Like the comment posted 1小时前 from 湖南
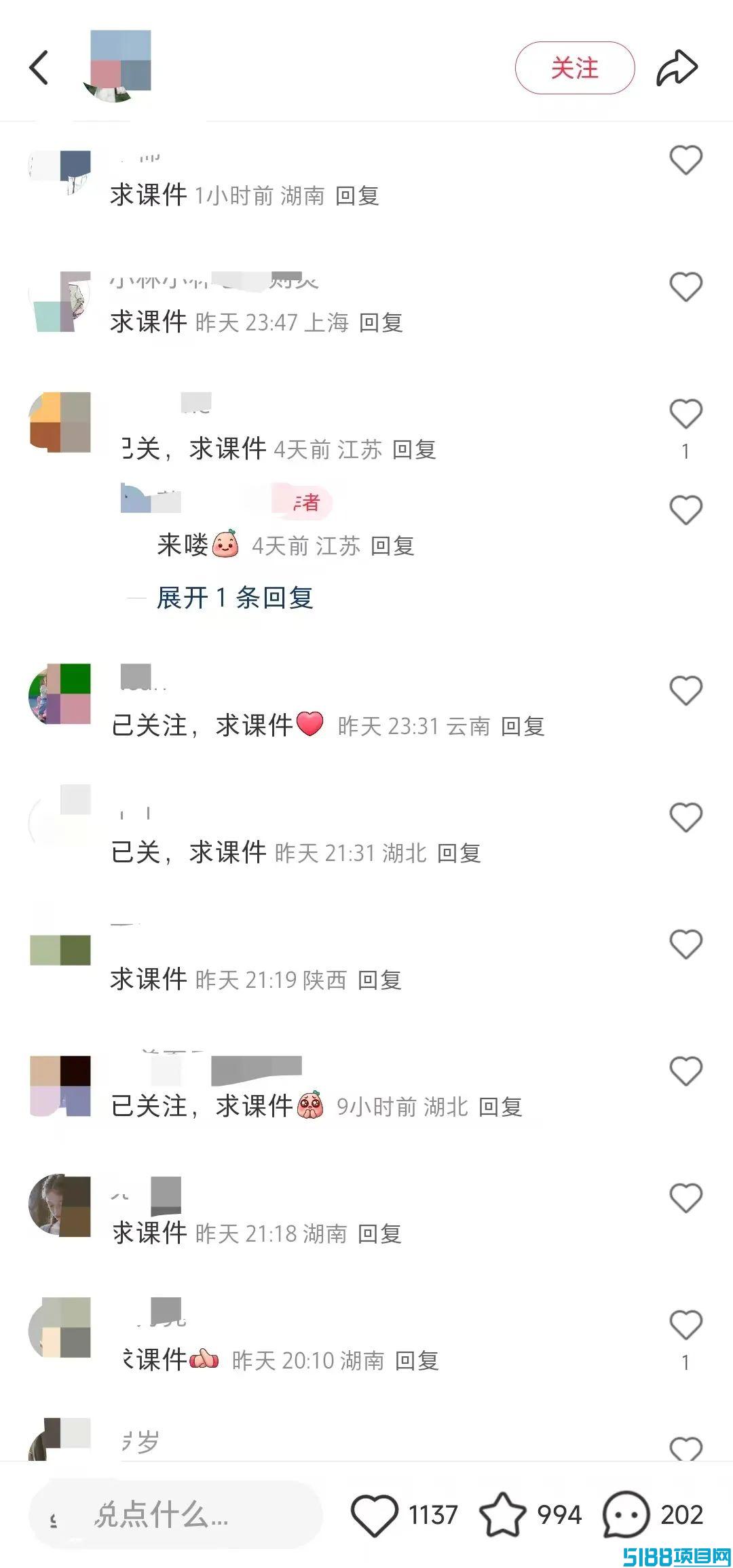 tap(685, 160)
